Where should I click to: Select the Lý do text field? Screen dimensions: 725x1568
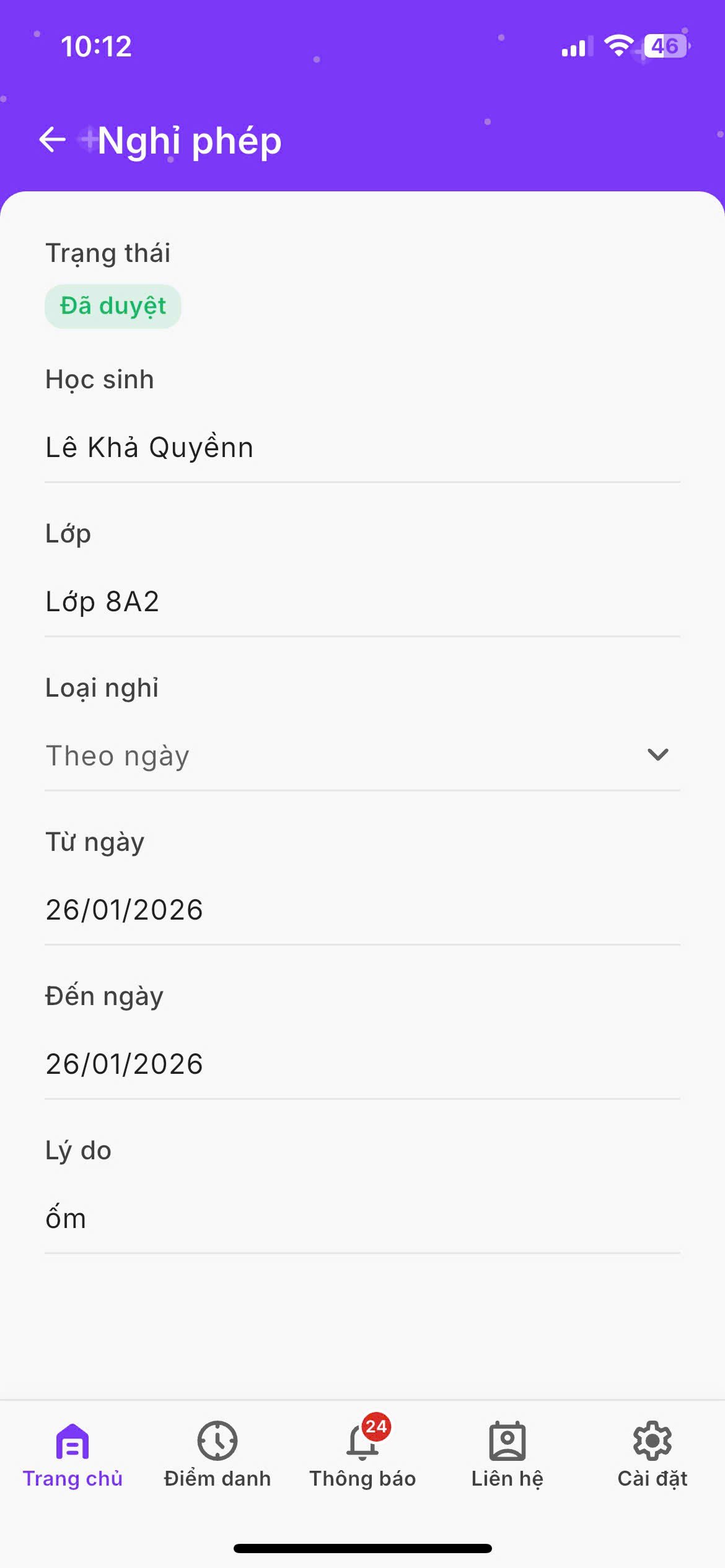(362, 1218)
